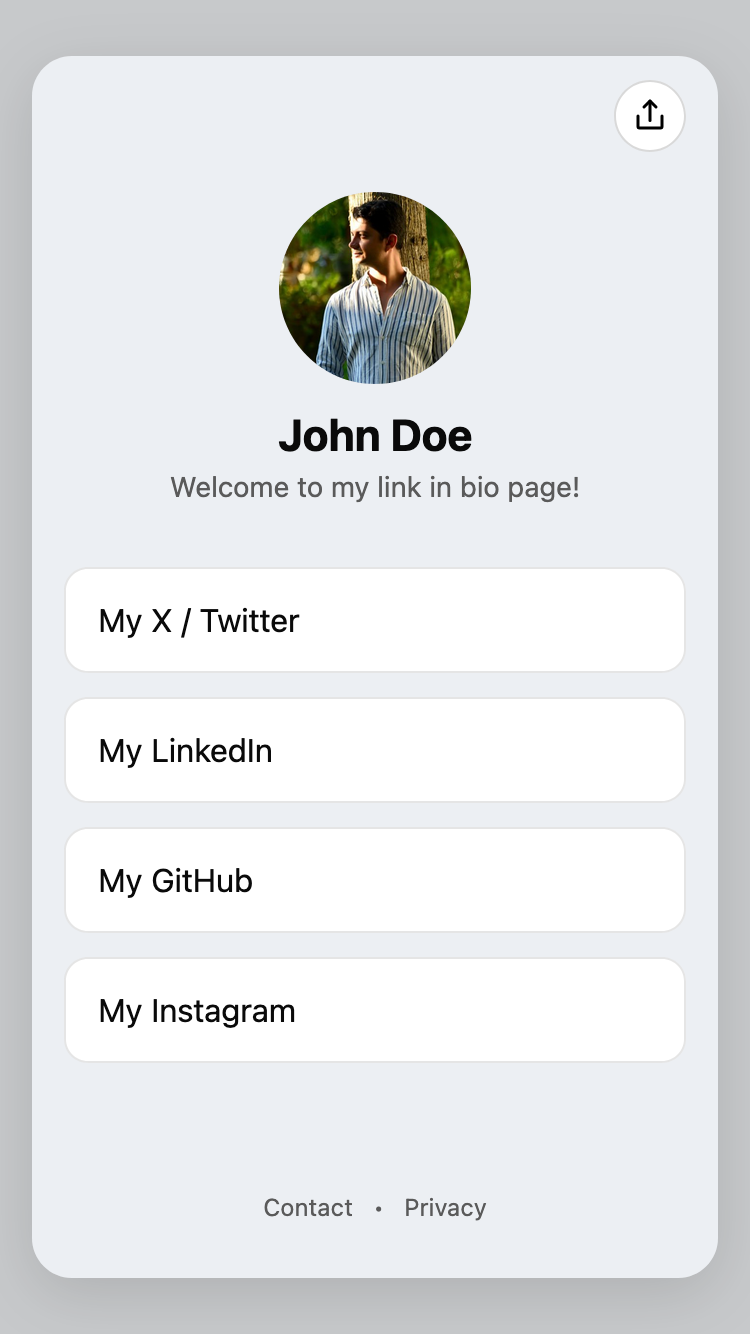The height and width of the screenshot is (1334, 750).
Task: Click the name heading John Doe
Action: coord(375,435)
